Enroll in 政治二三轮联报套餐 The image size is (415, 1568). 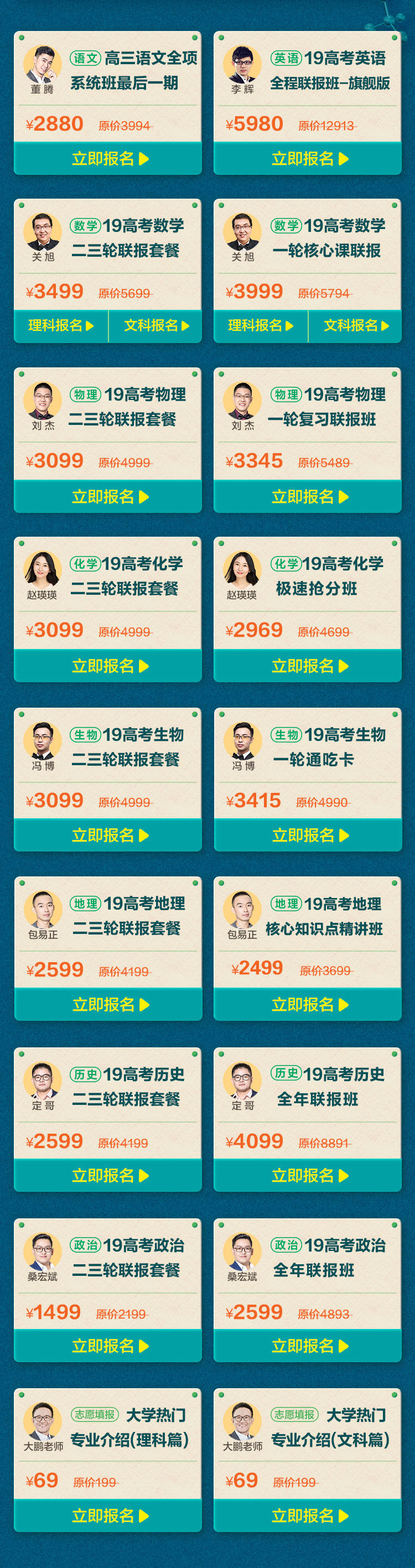(x=108, y=1346)
